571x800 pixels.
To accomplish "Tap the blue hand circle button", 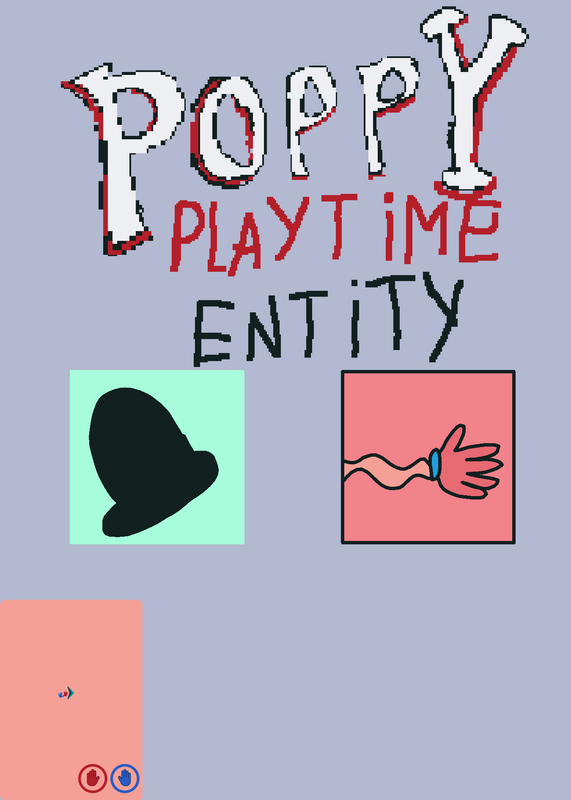I will point(125,778).
